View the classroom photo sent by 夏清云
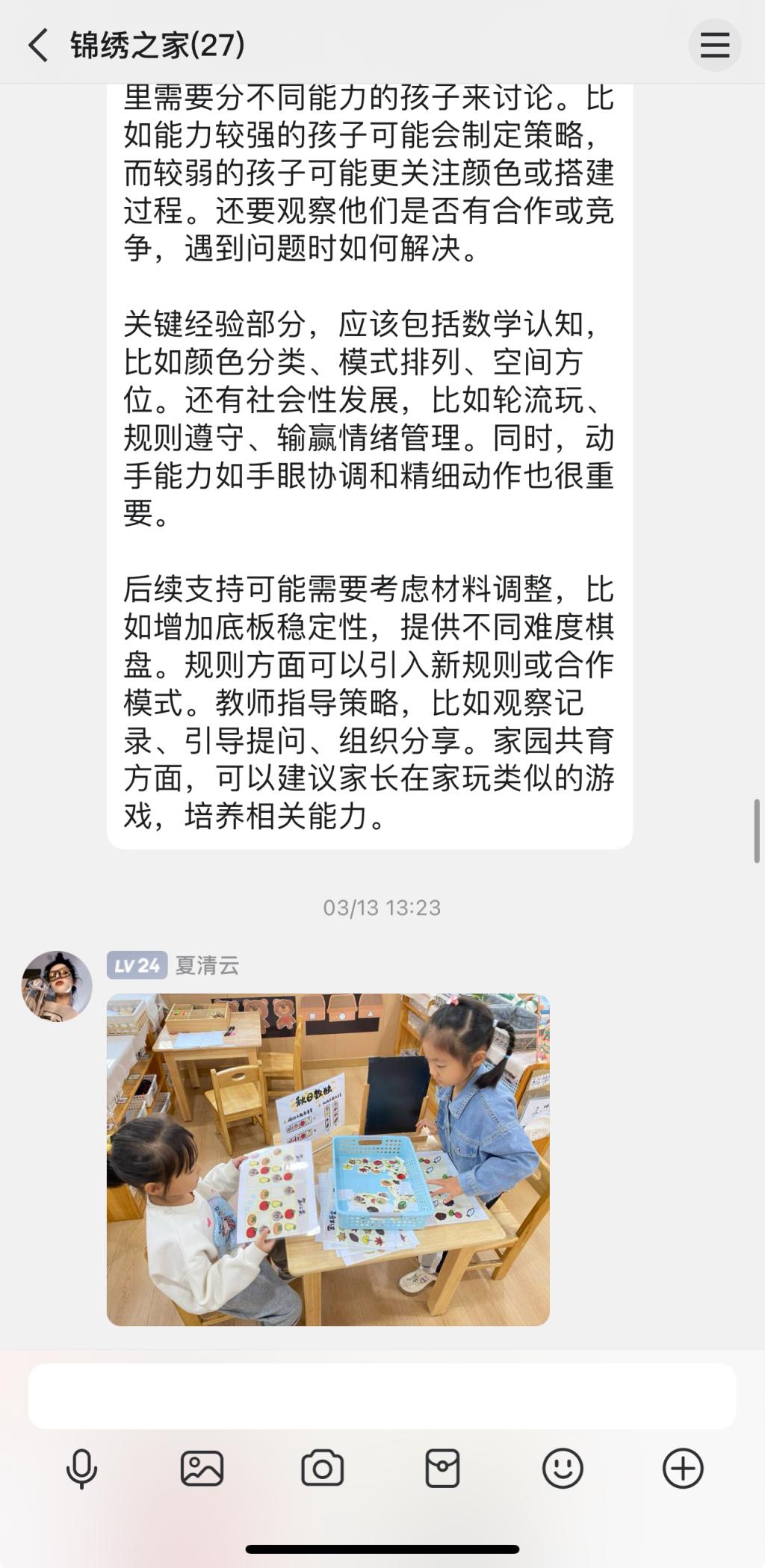 click(328, 1159)
